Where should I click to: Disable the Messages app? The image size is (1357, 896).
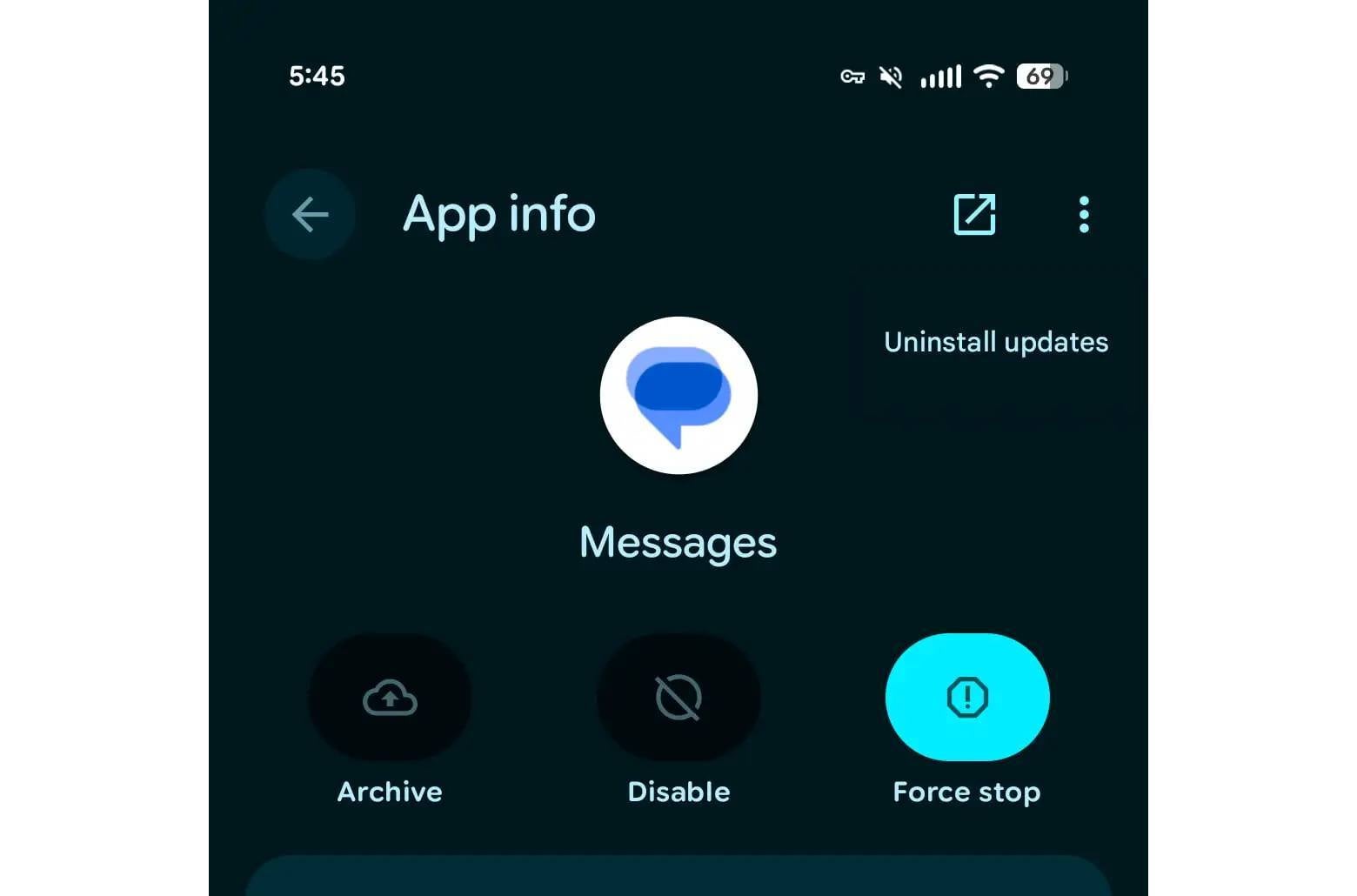tap(678, 698)
